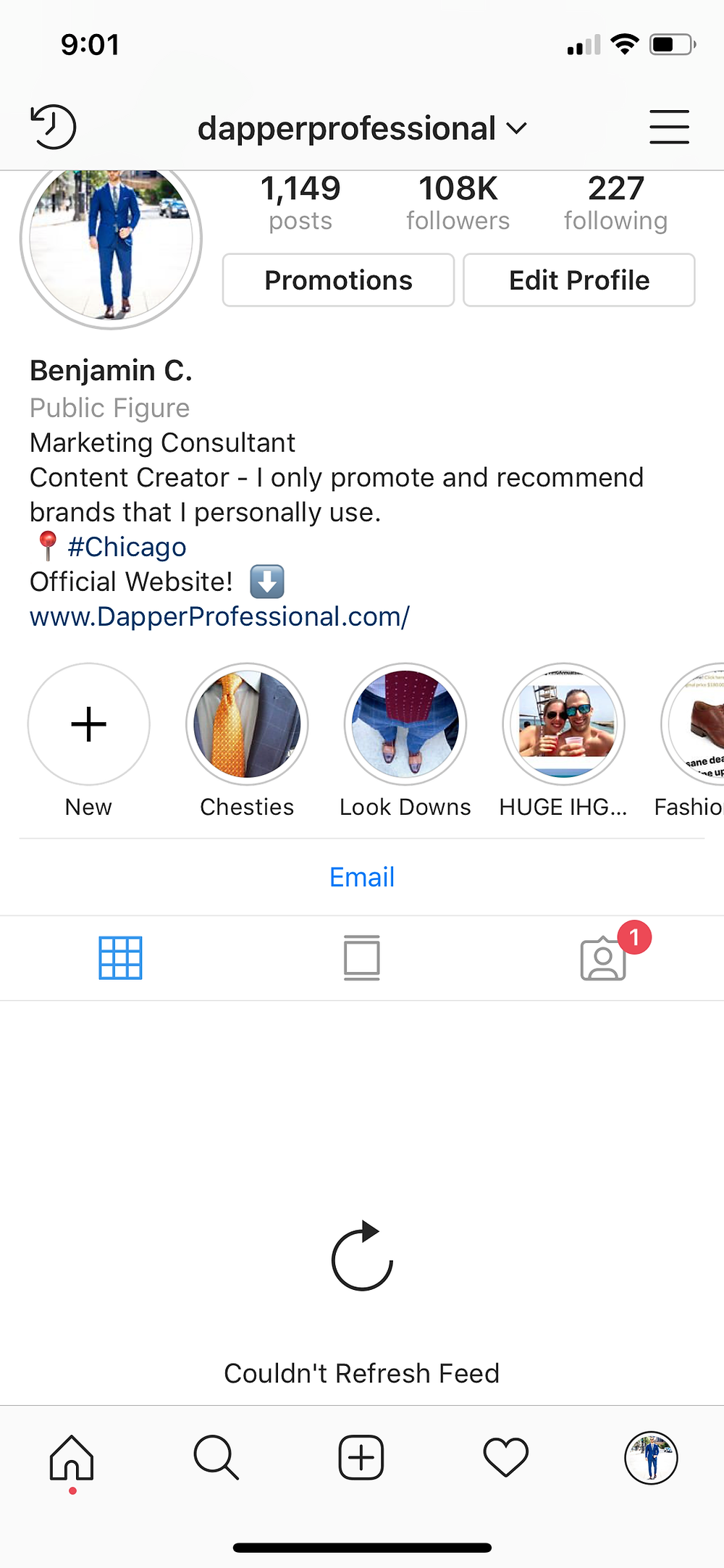
Task: Open the tagged photos tab
Action: coord(603,957)
